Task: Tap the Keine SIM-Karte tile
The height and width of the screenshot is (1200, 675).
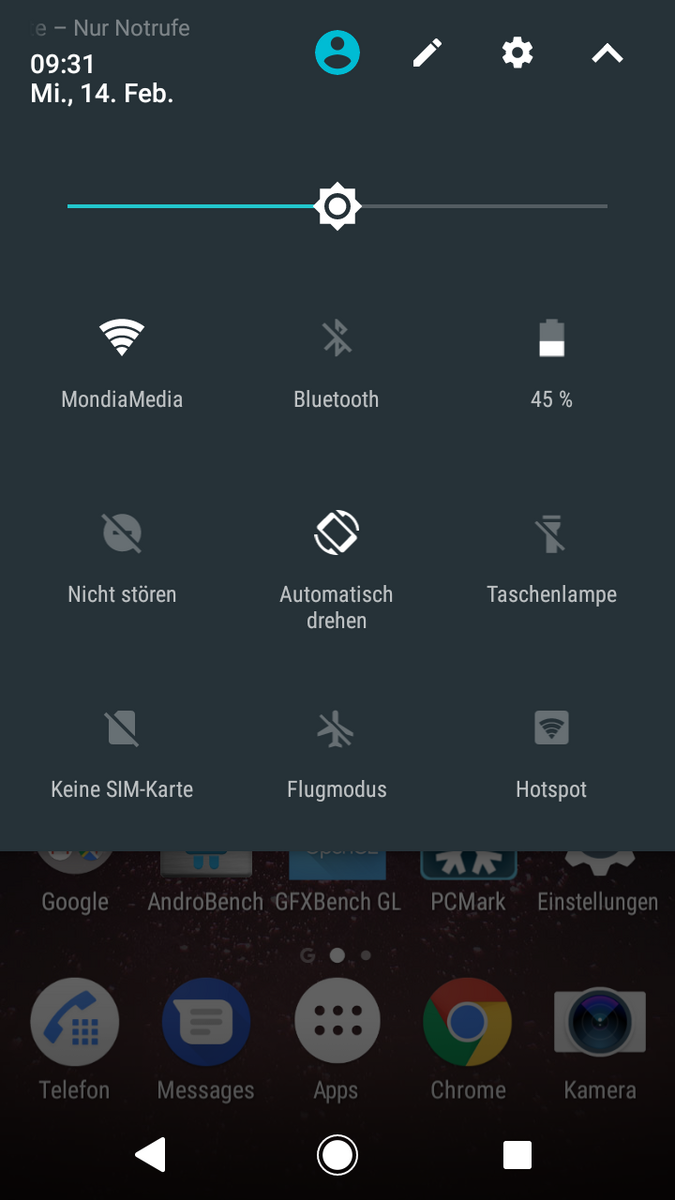Action: point(122,729)
